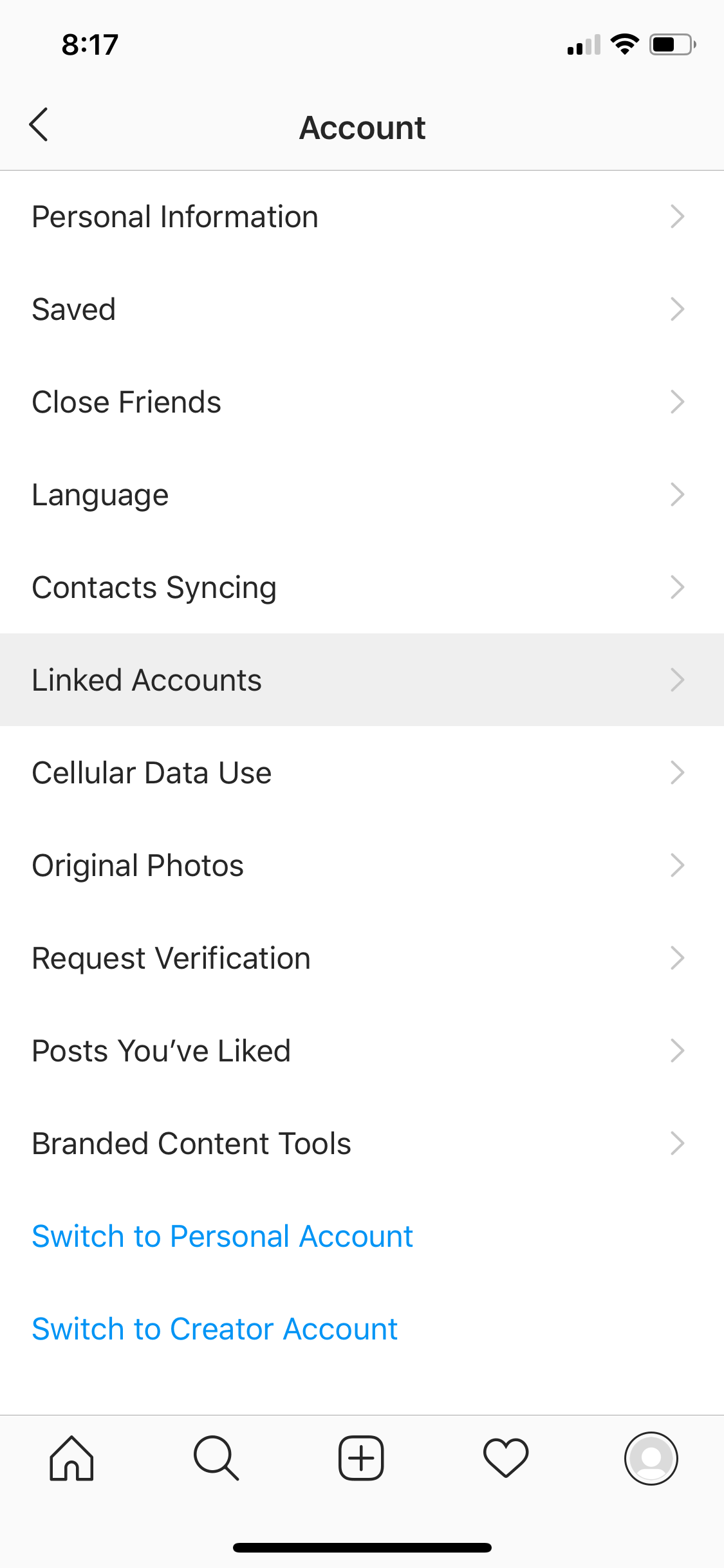Tap Request Verification
The height and width of the screenshot is (1568, 724).
pyautogui.click(x=362, y=958)
